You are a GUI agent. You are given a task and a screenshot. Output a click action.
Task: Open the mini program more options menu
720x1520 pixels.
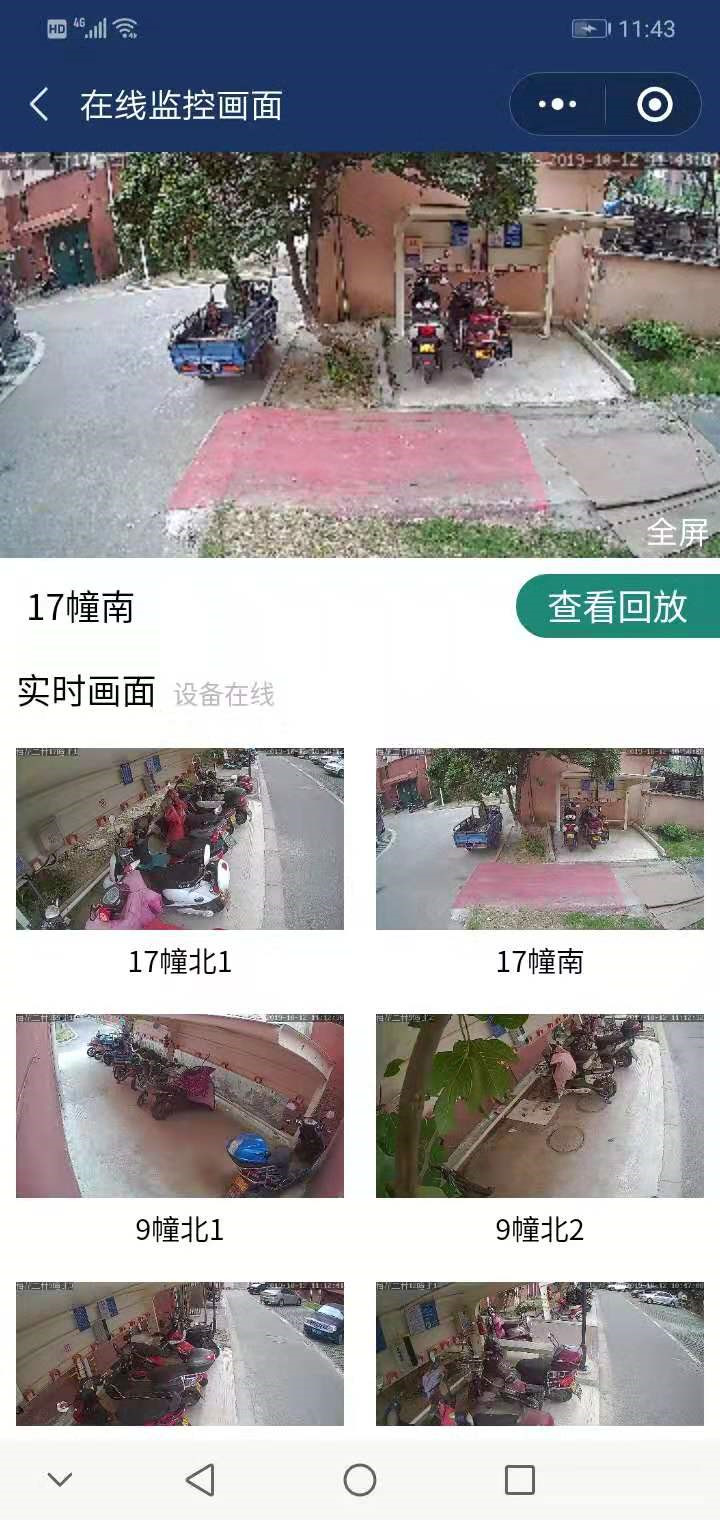(557, 104)
